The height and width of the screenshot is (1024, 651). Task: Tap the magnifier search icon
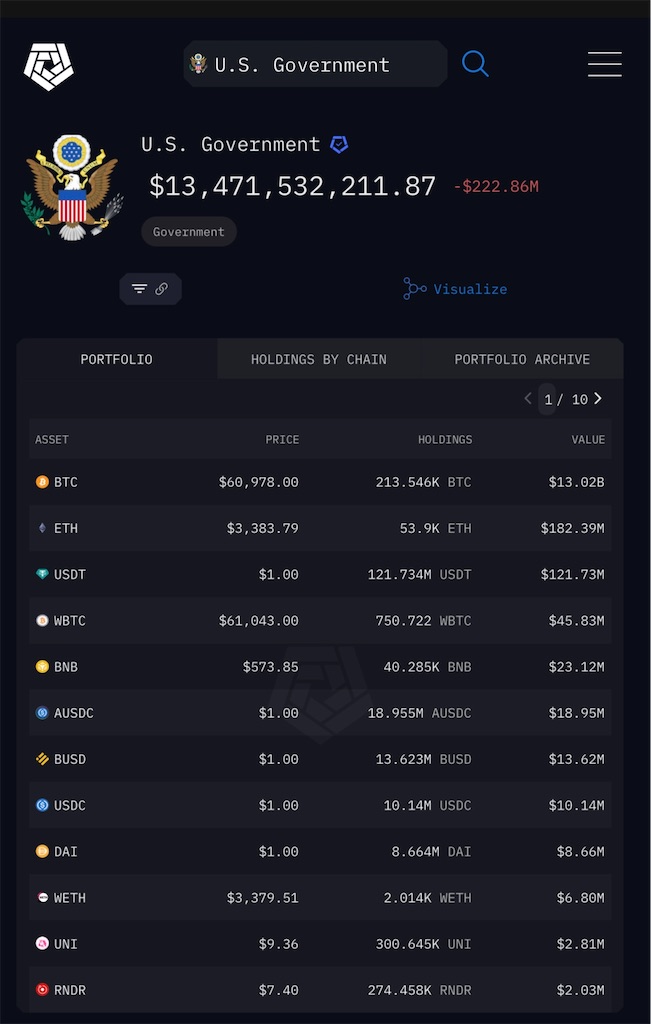click(x=475, y=64)
